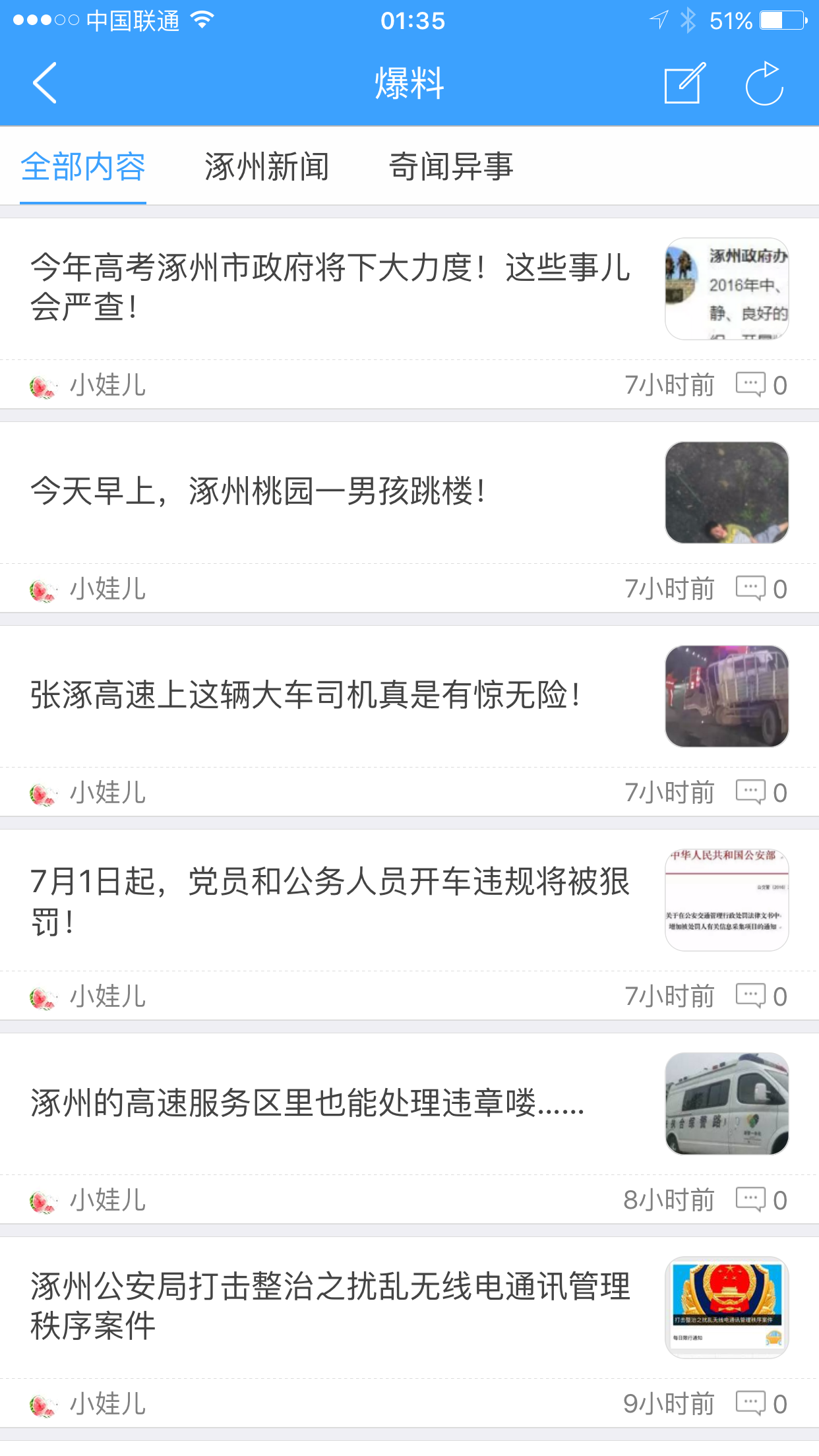The image size is (819, 1456).
Task: Go back from the 爆料 page
Action: click(x=45, y=83)
